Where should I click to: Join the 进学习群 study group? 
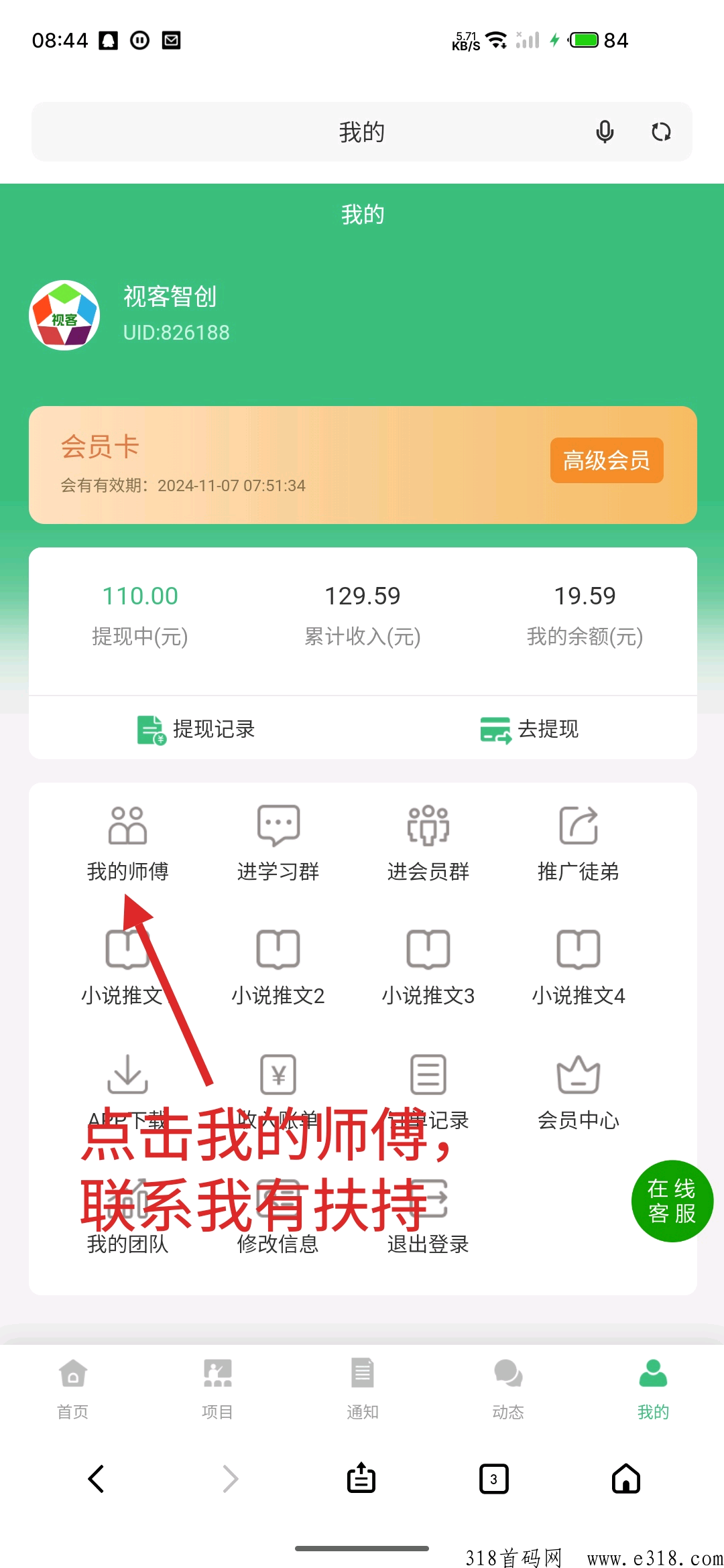pyautogui.click(x=278, y=844)
